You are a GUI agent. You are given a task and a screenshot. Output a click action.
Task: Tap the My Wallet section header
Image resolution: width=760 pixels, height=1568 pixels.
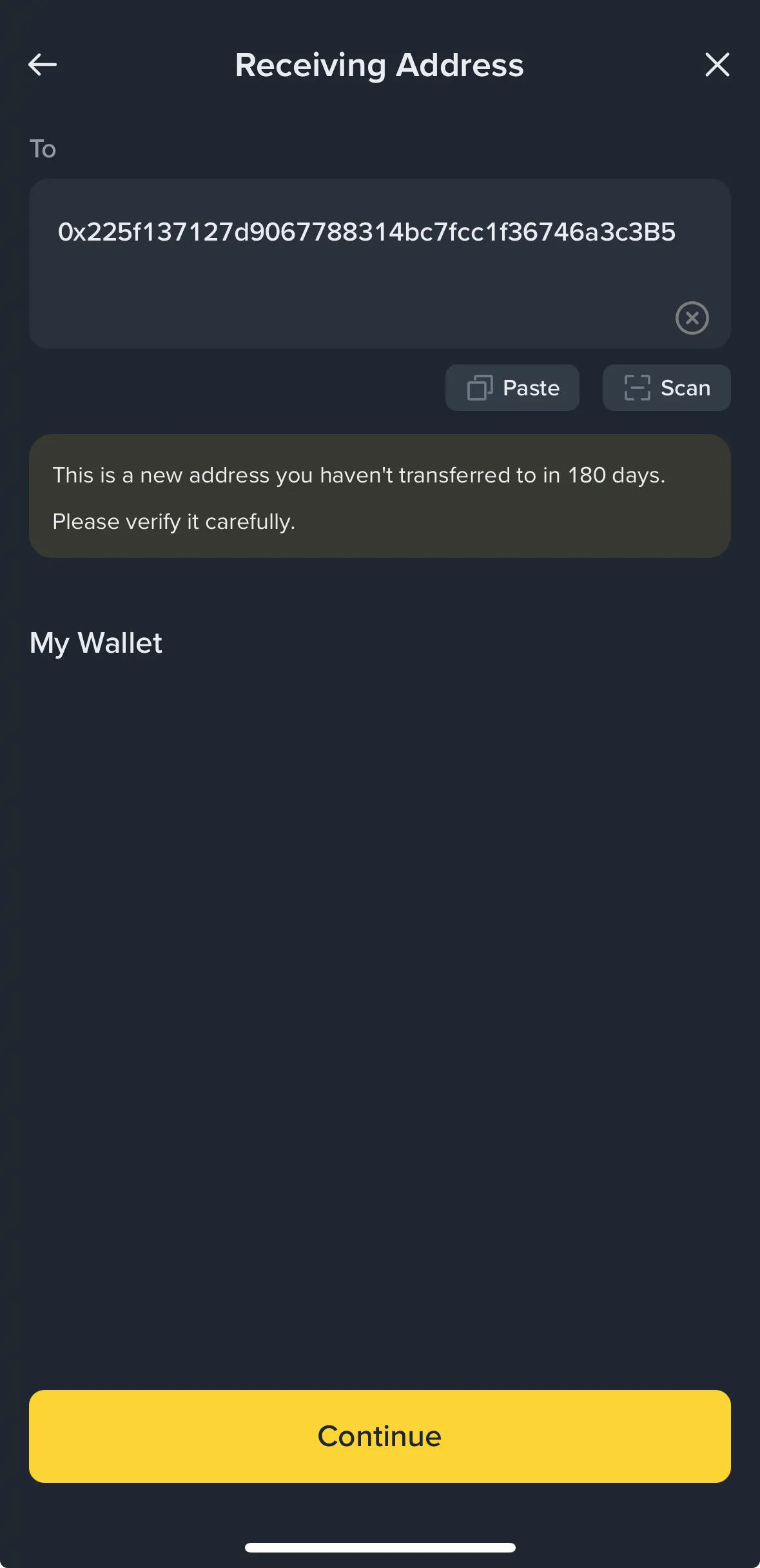point(95,642)
